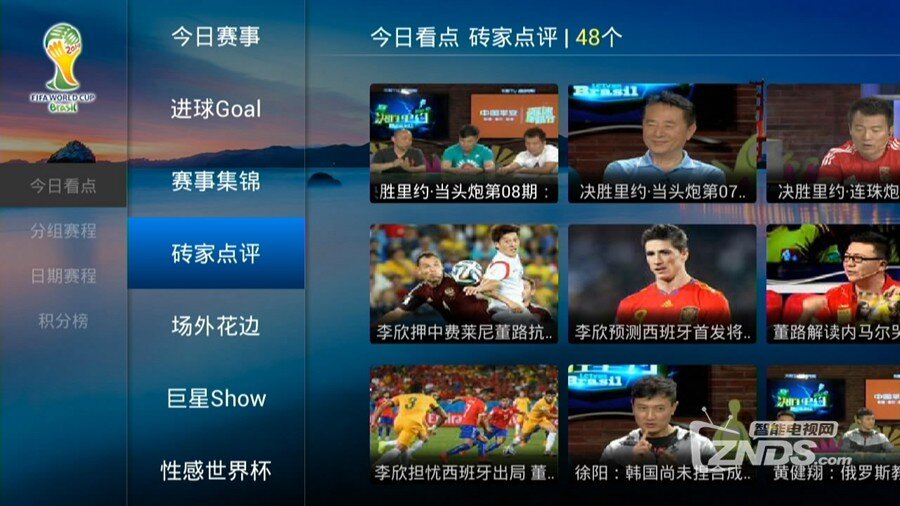Play 李欣押中费莱尼董路抗 video
900x506 pixels.
(x=464, y=284)
